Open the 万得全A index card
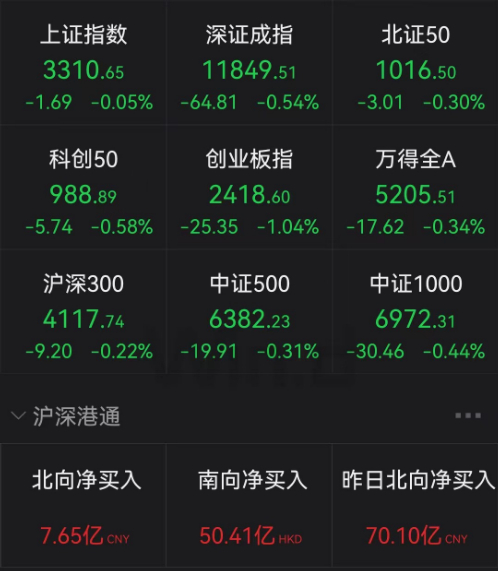 [x=415, y=187]
